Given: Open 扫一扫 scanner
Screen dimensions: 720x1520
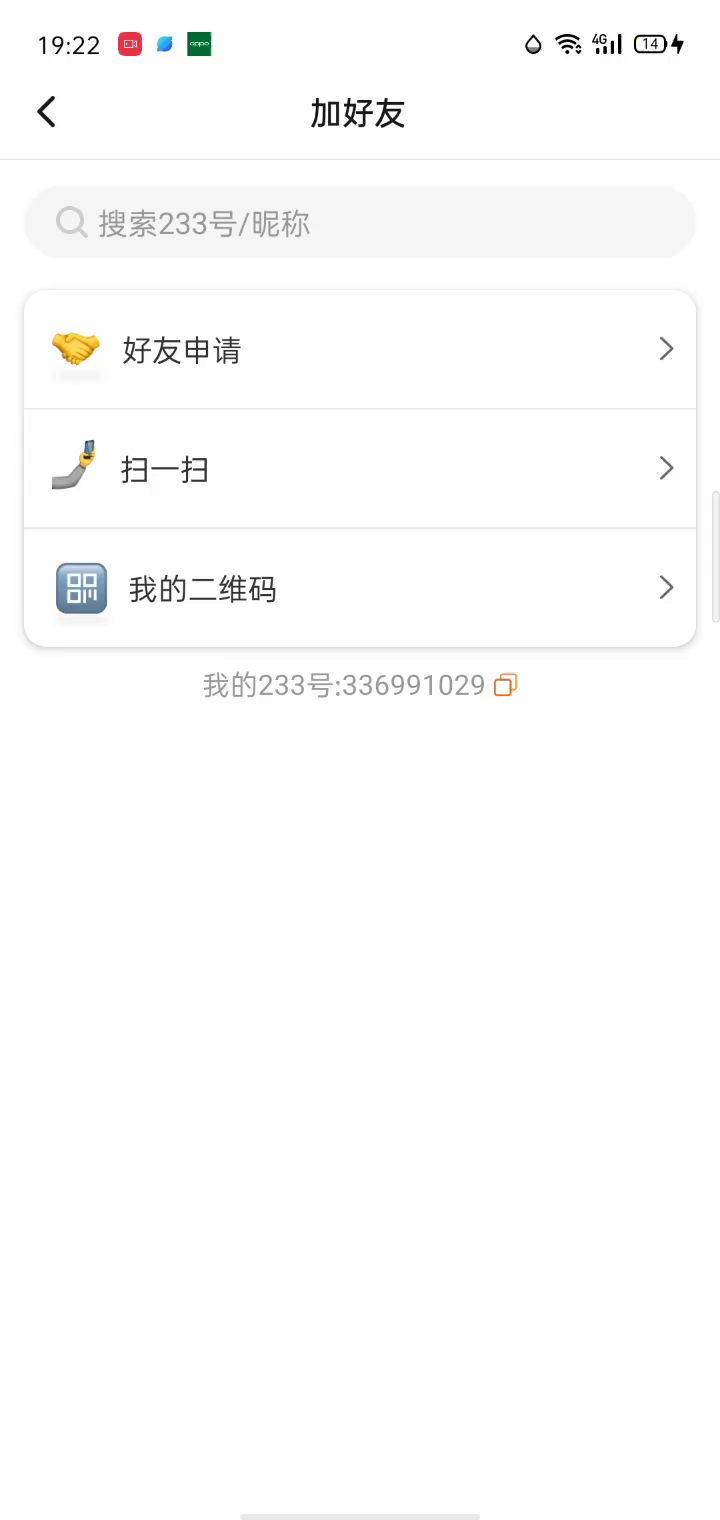Looking at the screenshot, I should pyautogui.click(x=360, y=468).
